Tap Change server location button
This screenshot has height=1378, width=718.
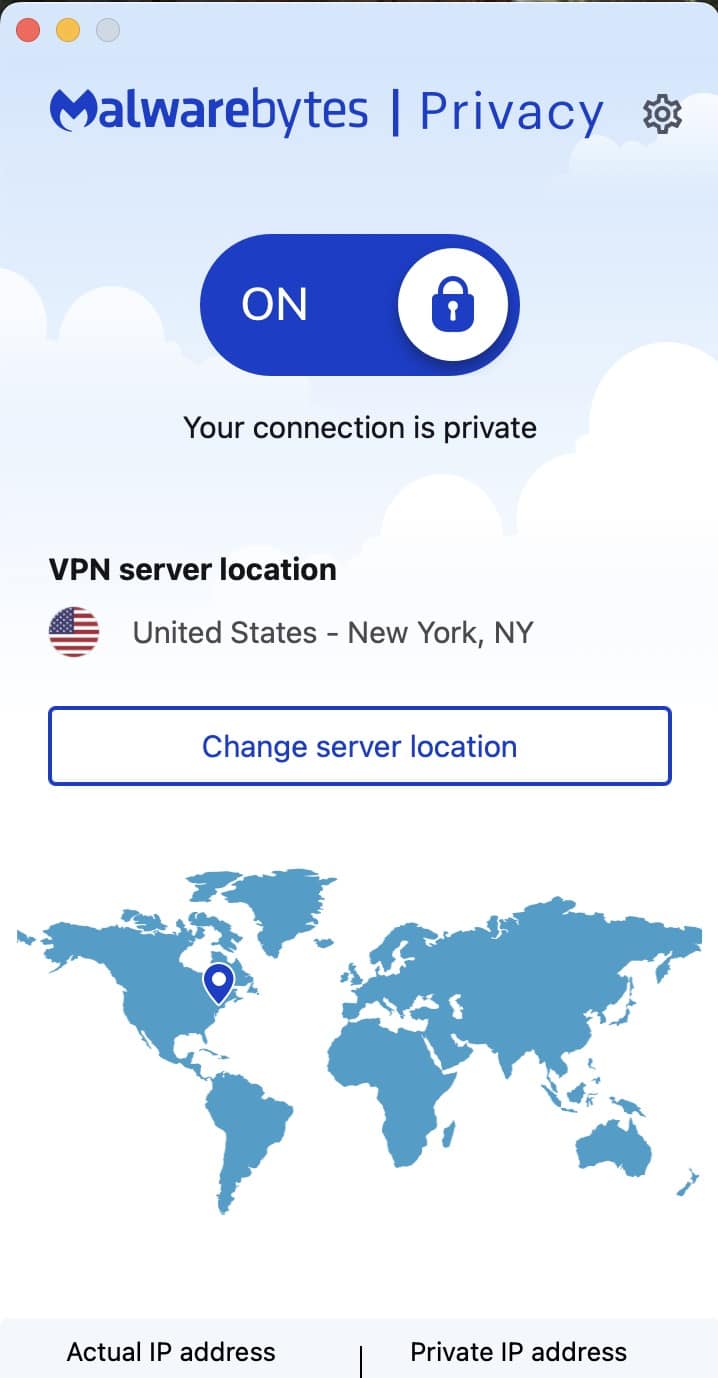[x=360, y=746]
